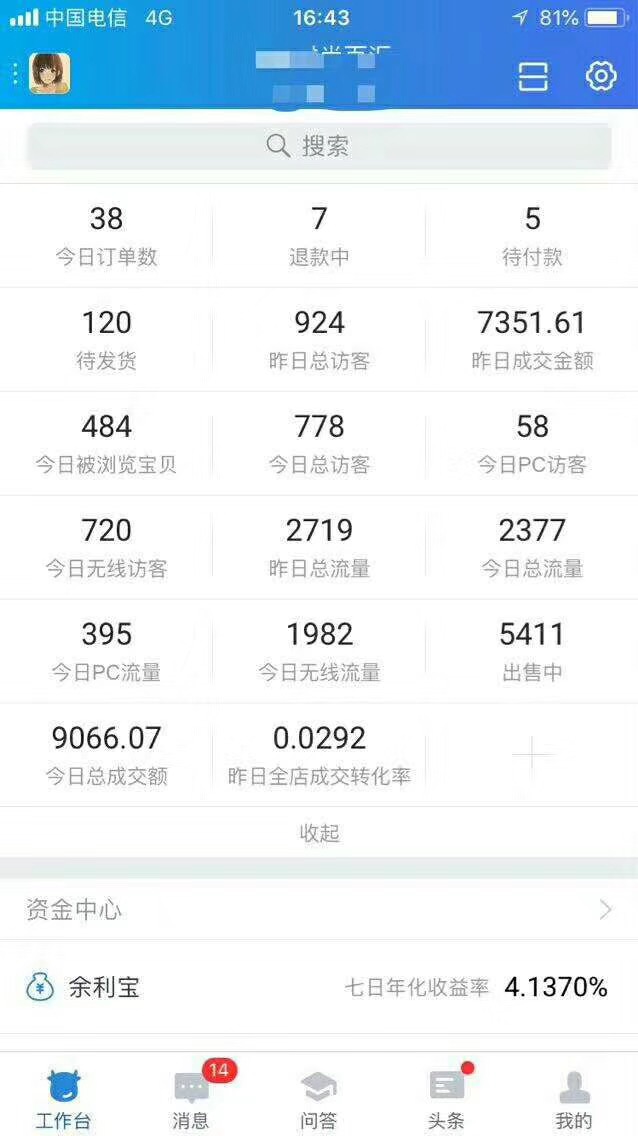Open the 待付款 tile
This screenshot has height=1136, width=638.
click(532, 235)
